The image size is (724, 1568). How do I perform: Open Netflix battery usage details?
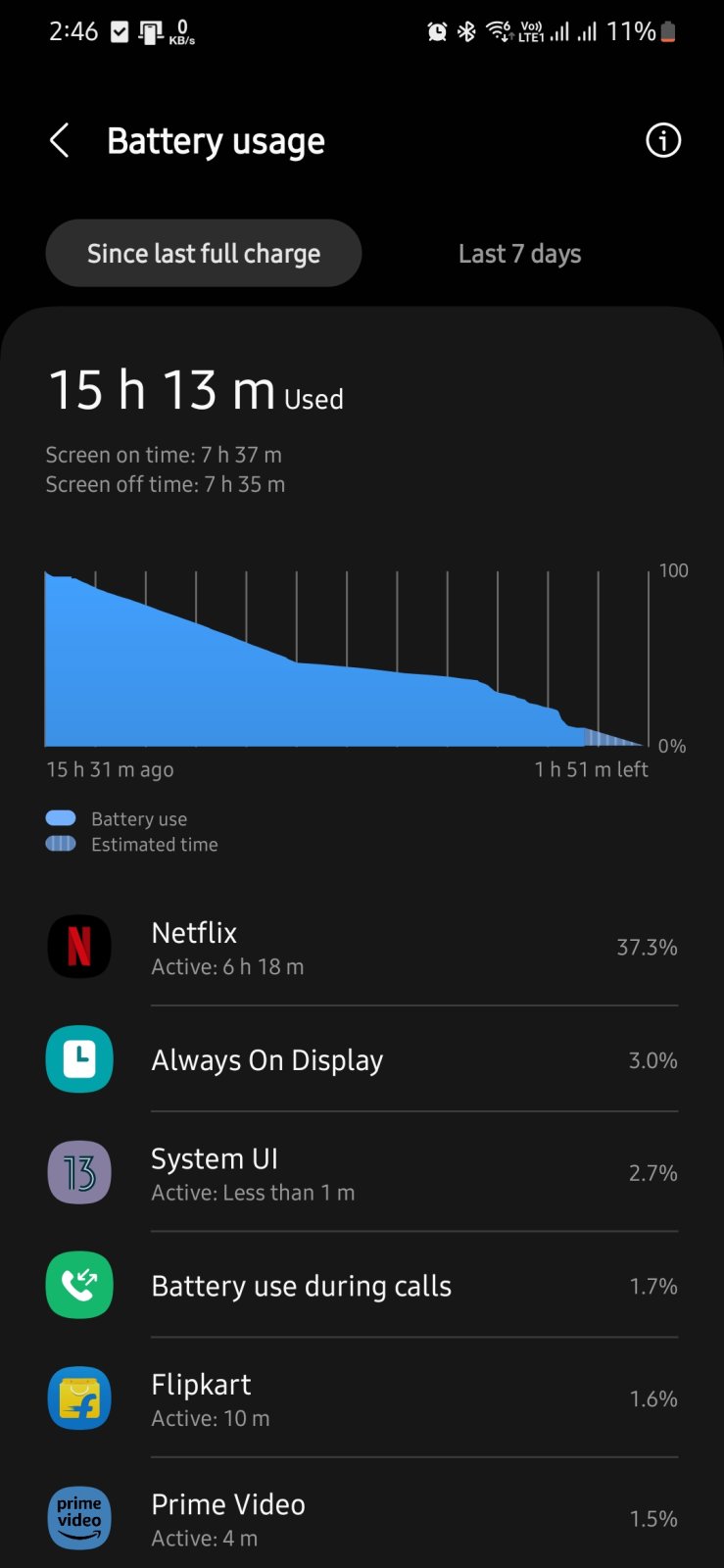tap(362, 948)
